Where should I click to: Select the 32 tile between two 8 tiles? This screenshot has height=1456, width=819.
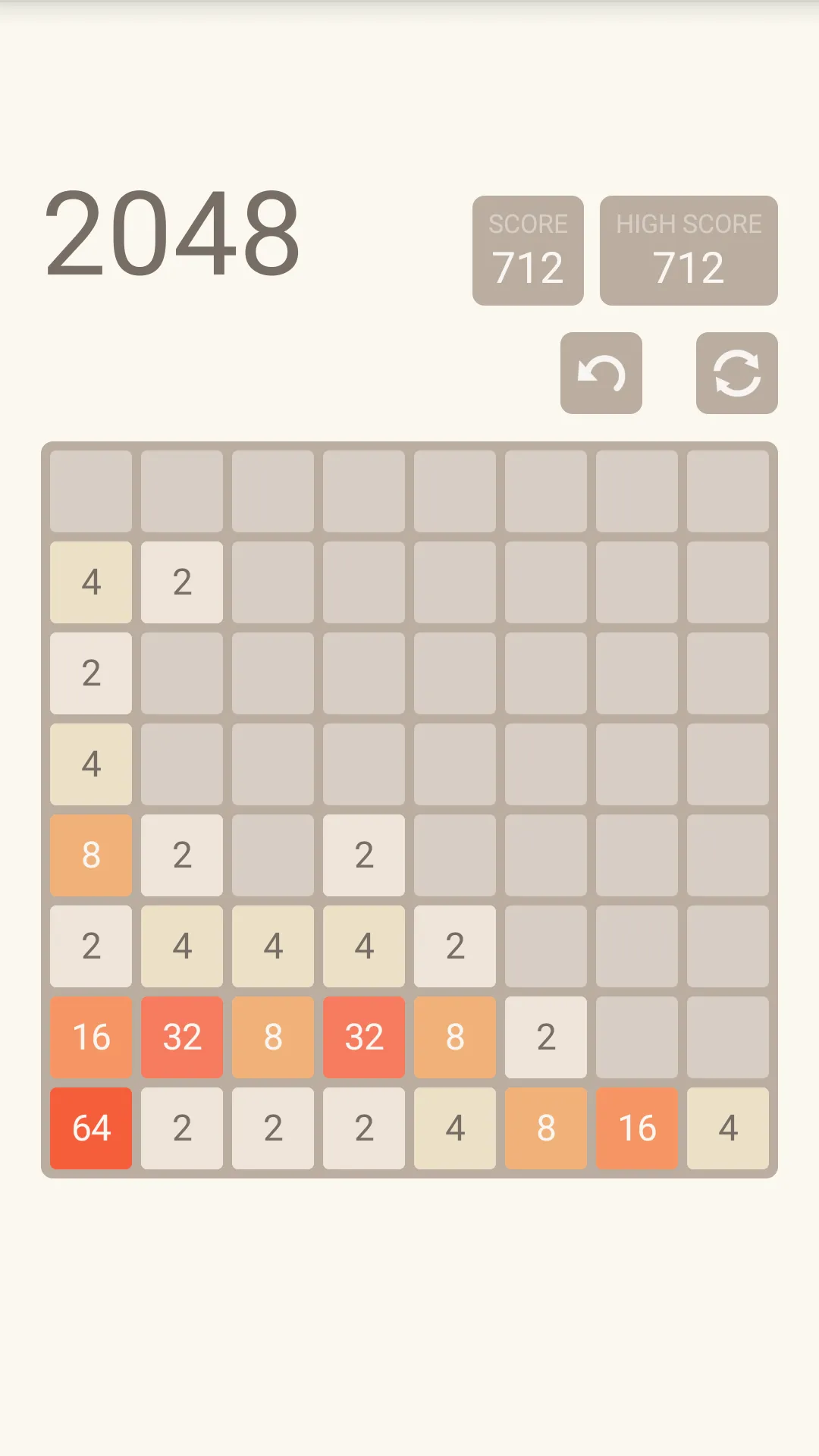[x=363, y=1037]
